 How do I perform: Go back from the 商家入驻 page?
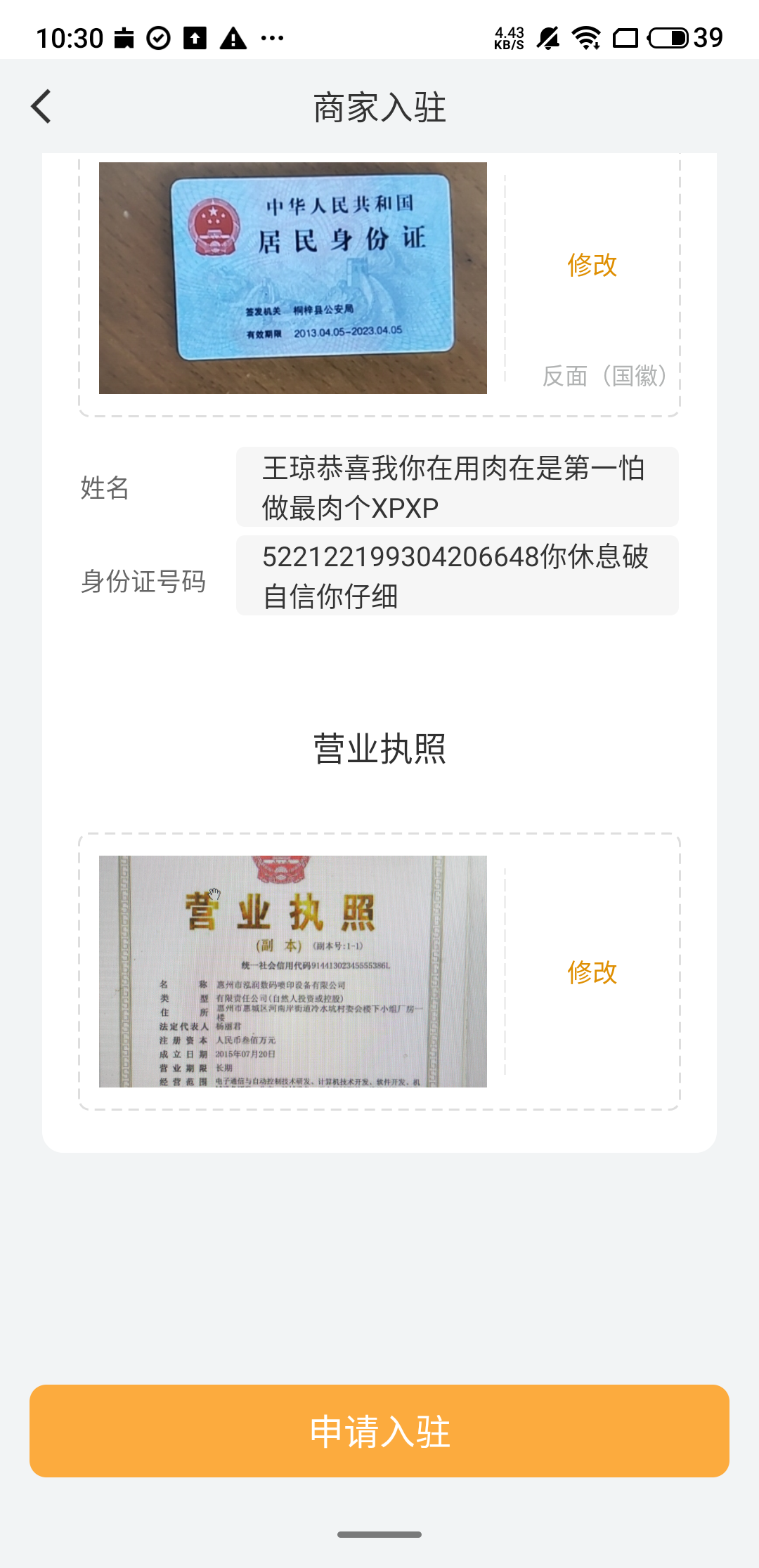click(41, 107)
